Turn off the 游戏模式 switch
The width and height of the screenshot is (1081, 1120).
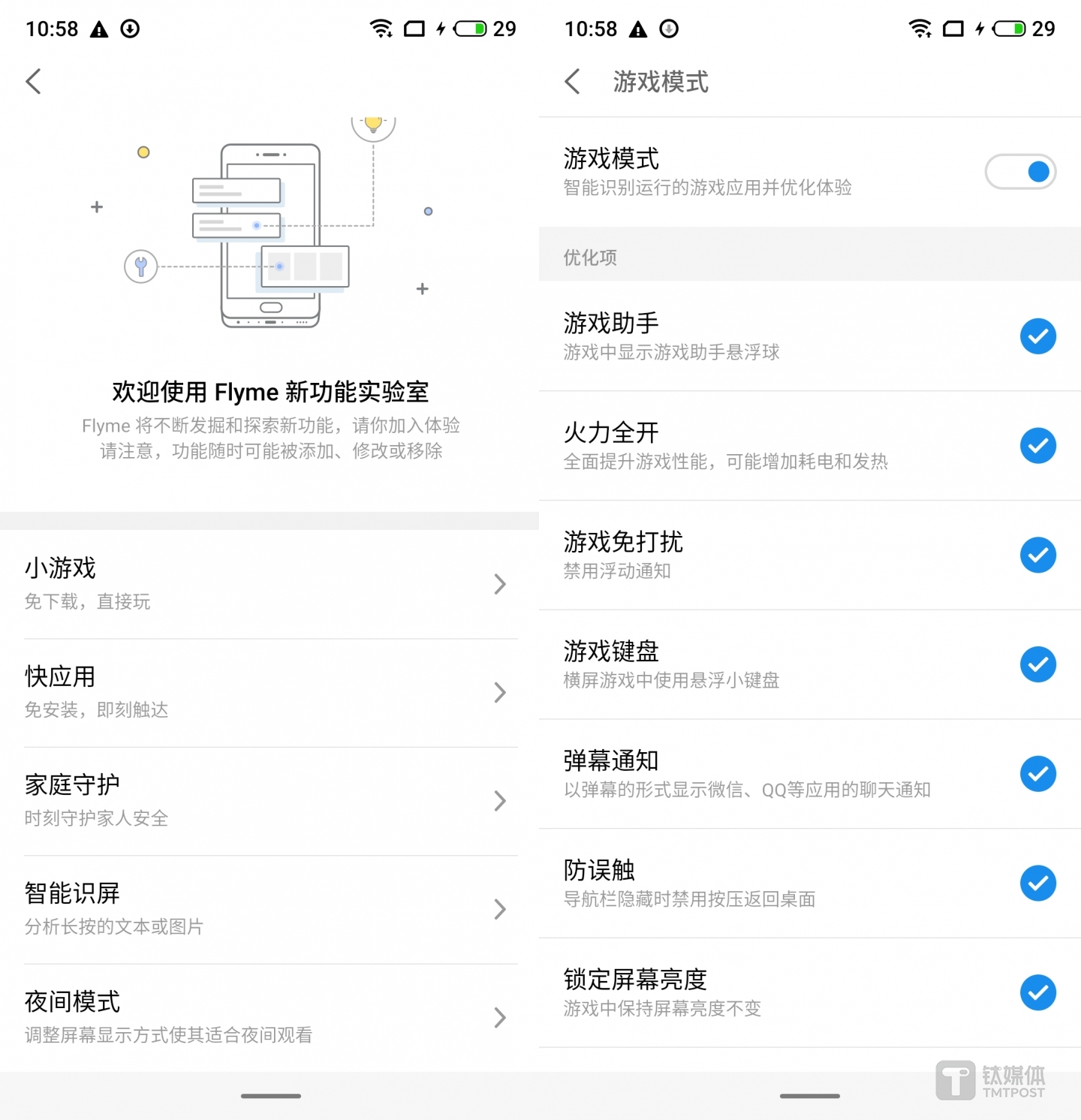pos(1020,172)
